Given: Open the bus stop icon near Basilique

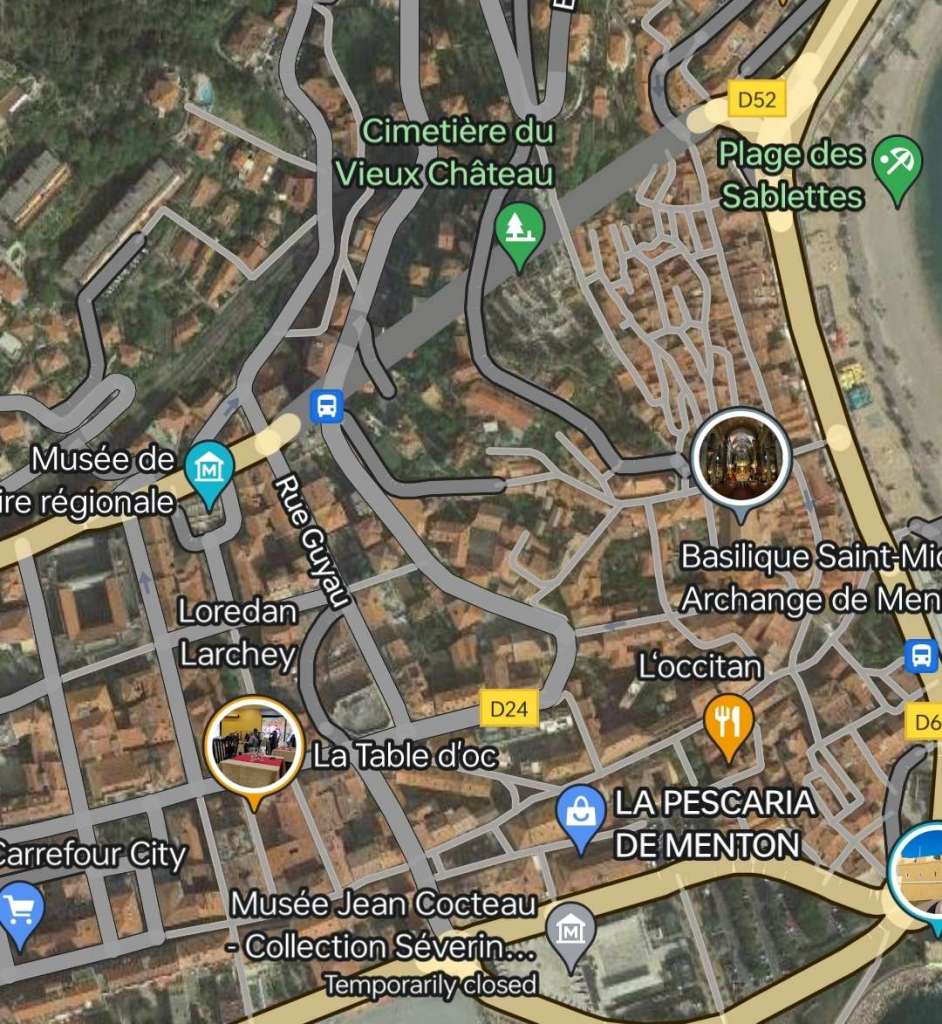Looking at the screenshot, I should (921, 656).
